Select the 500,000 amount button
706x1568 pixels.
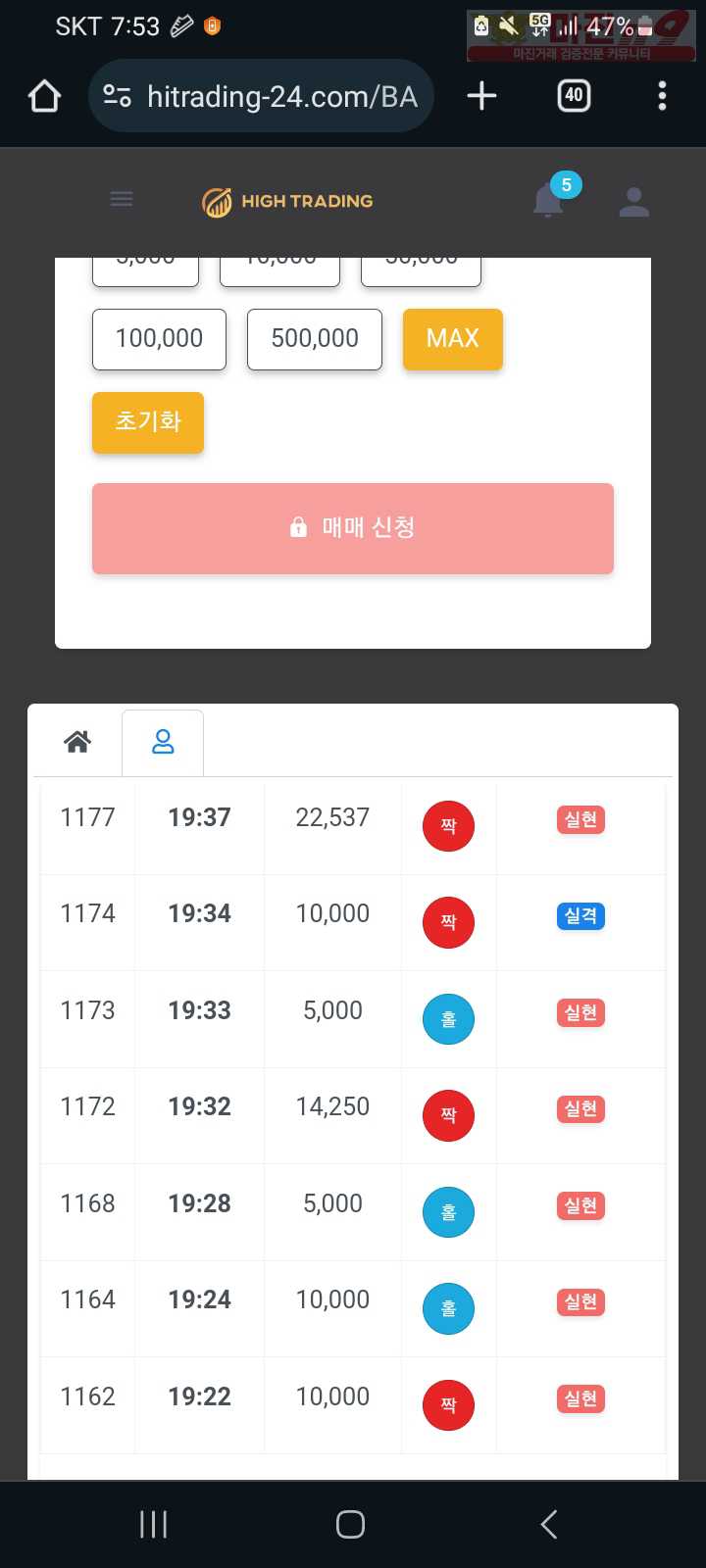tap(315, 339)
